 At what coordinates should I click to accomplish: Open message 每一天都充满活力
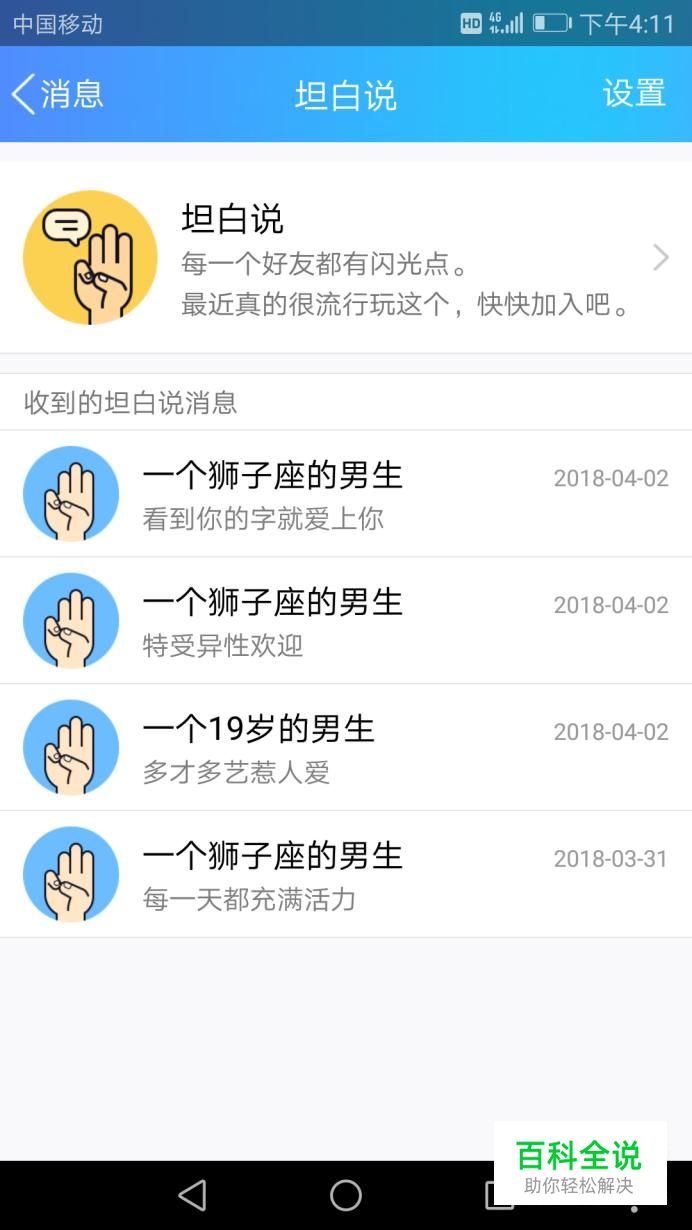(x=346, y=875)
